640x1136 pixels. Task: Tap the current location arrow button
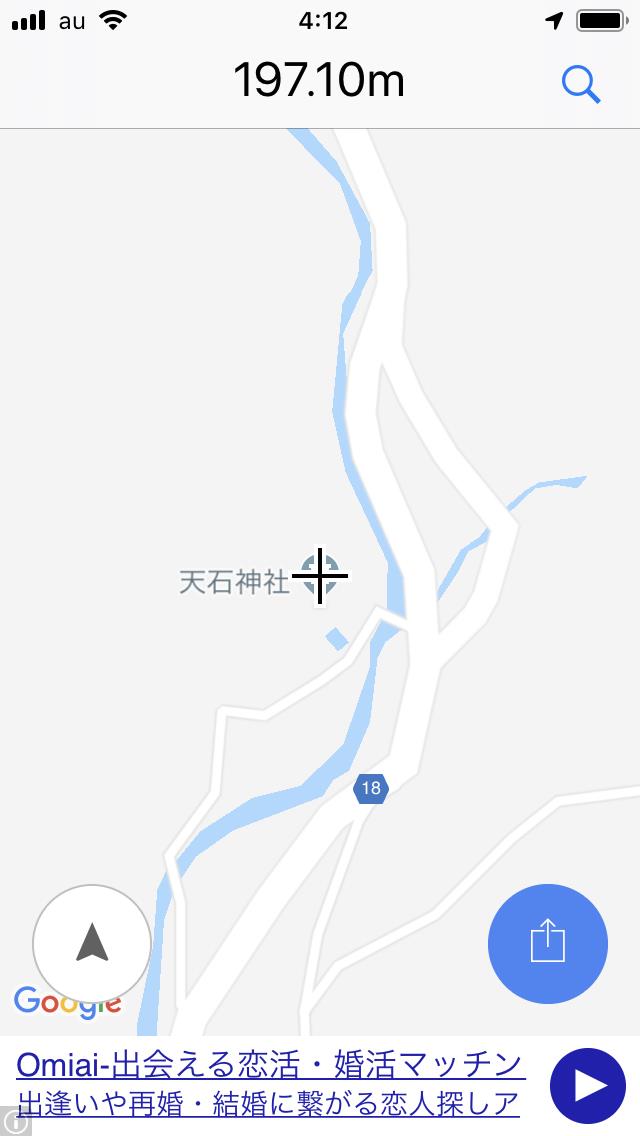(x=92, y=943)
